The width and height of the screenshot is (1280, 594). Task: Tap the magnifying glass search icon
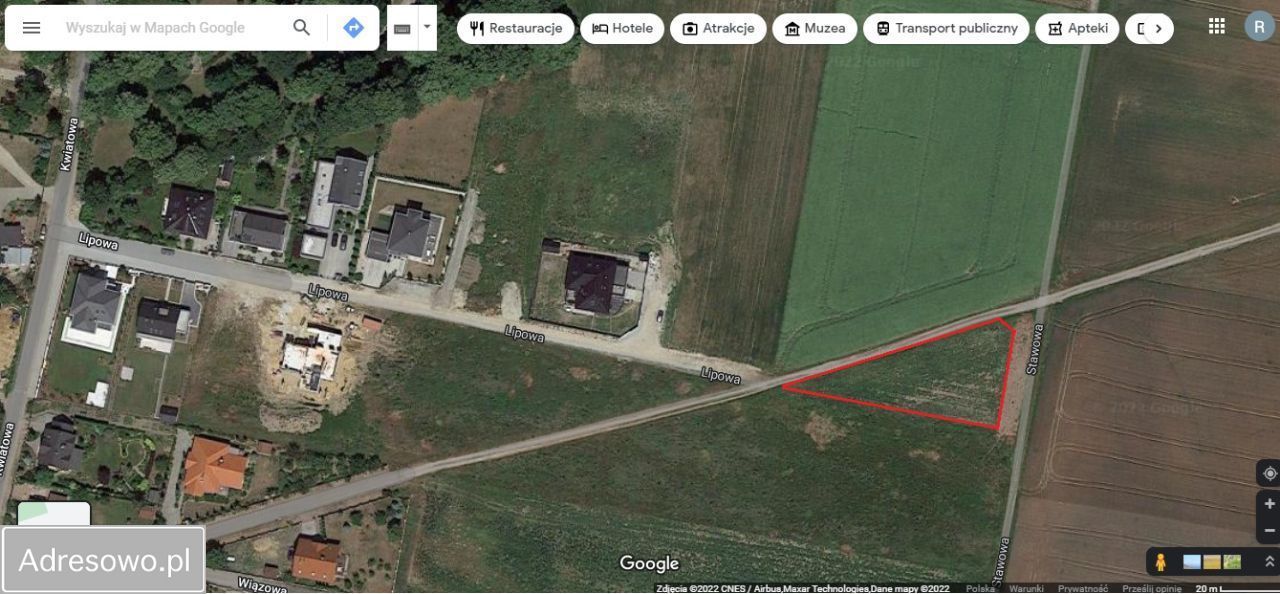[x=301, y=28]
